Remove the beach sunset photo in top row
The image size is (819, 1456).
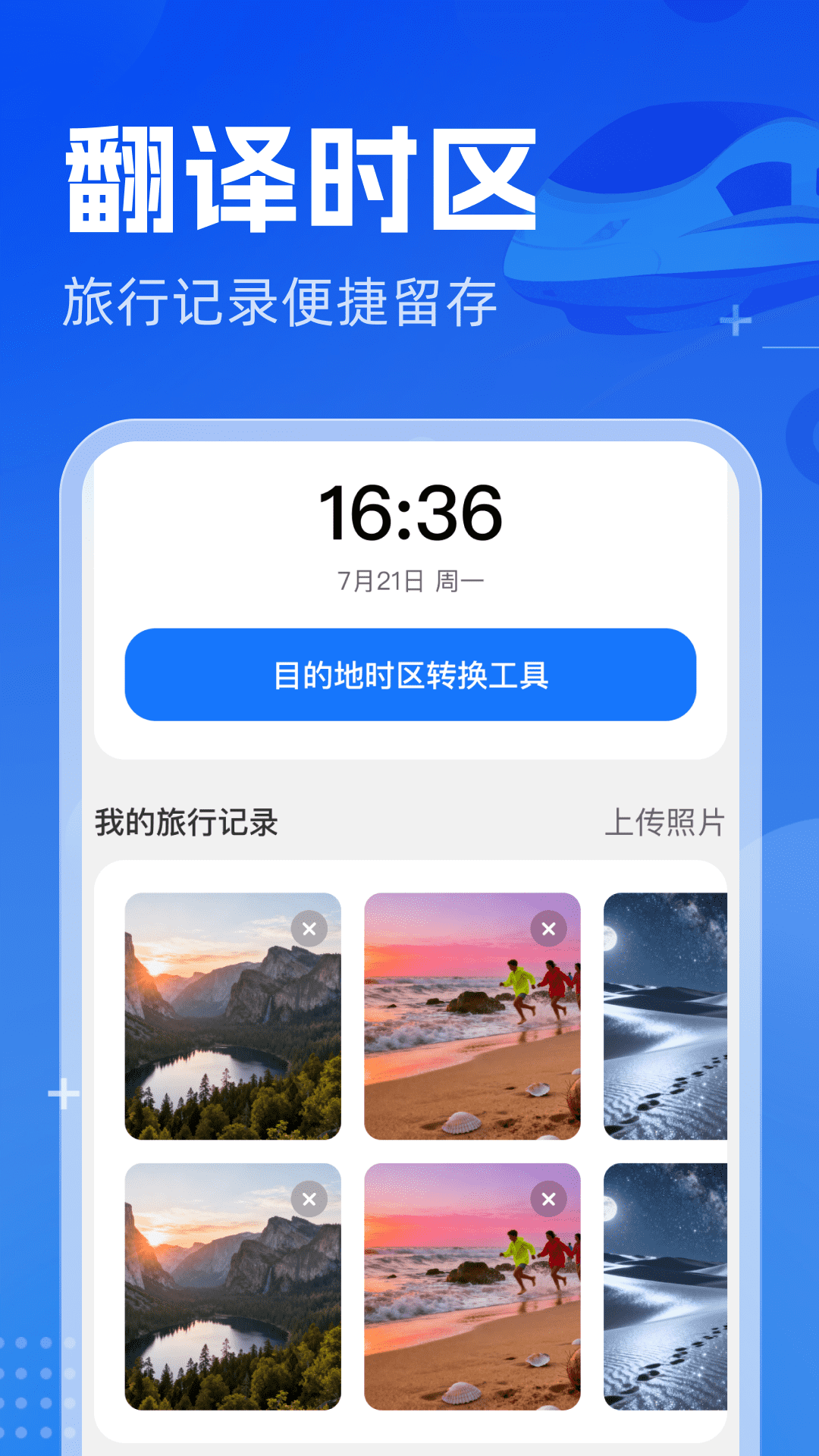(548, 927)
